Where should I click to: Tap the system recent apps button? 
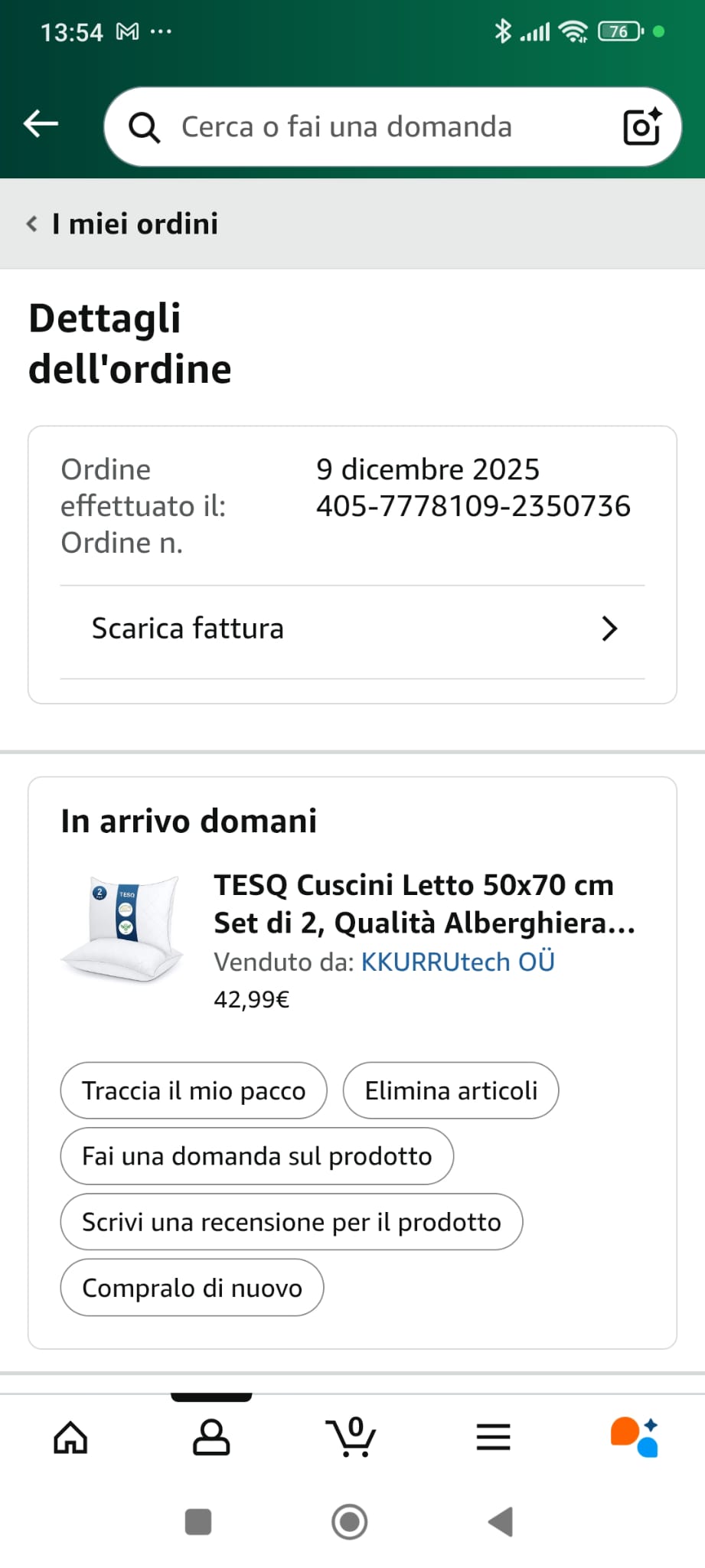click(198, 1522)
